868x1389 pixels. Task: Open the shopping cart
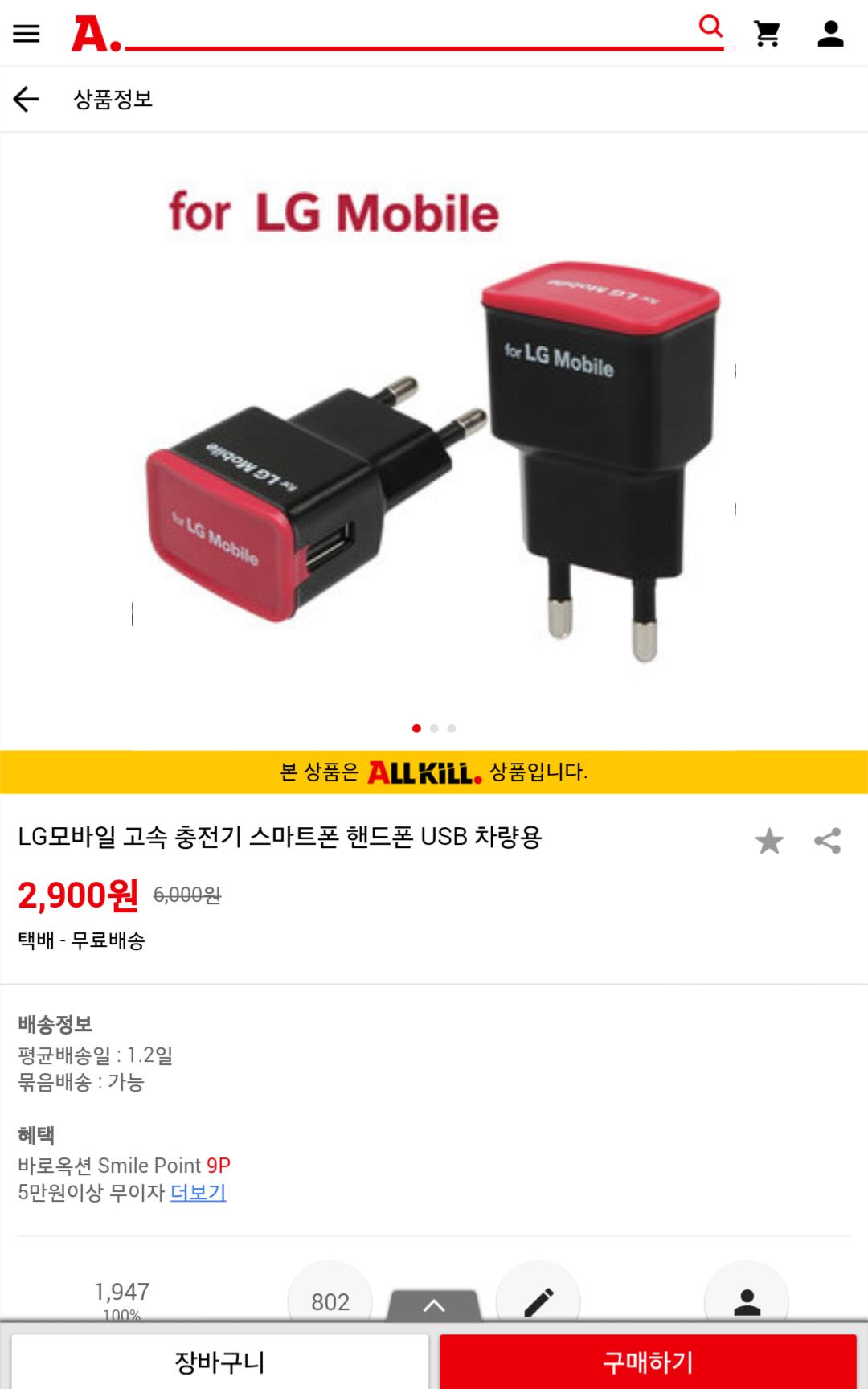click(x=768, y=33)
